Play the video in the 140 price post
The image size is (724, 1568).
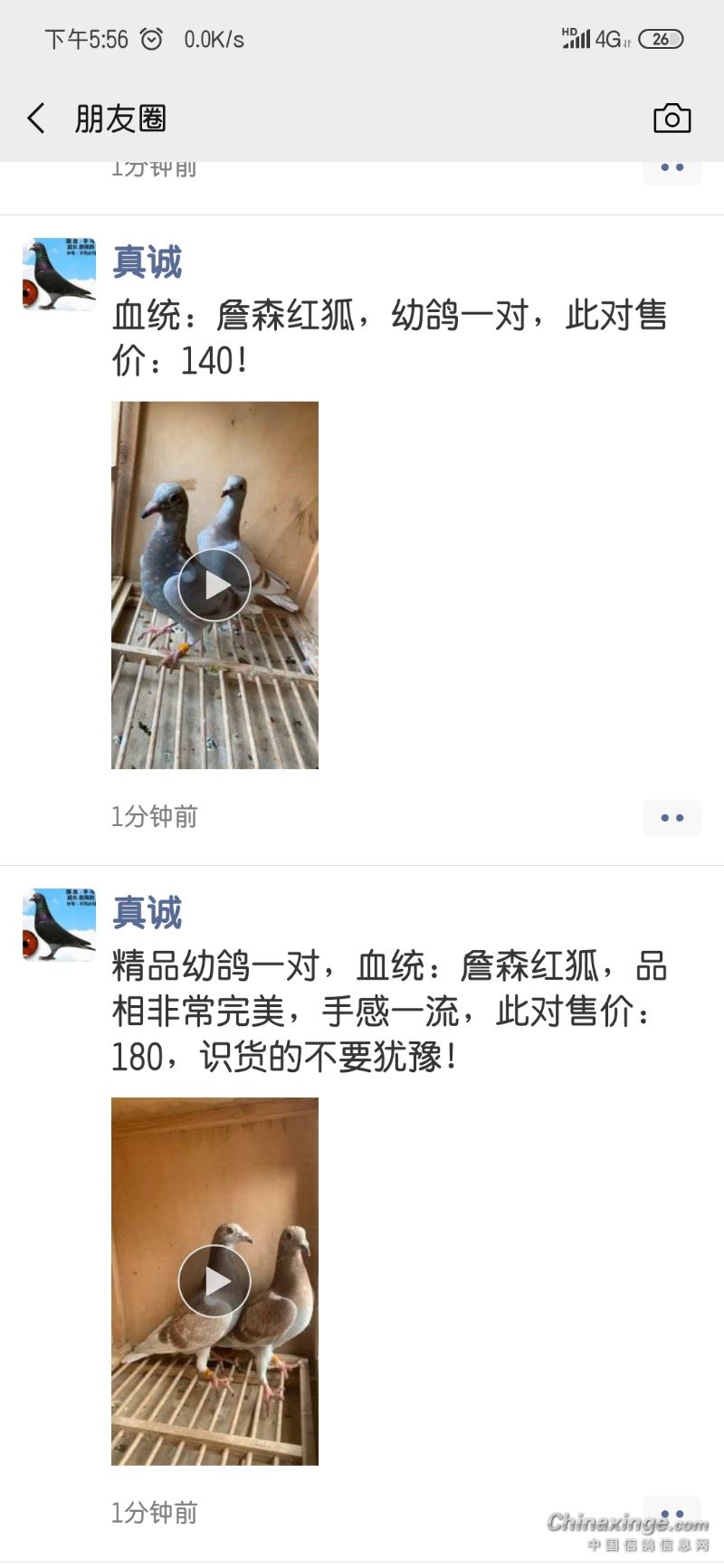[214, 585]
